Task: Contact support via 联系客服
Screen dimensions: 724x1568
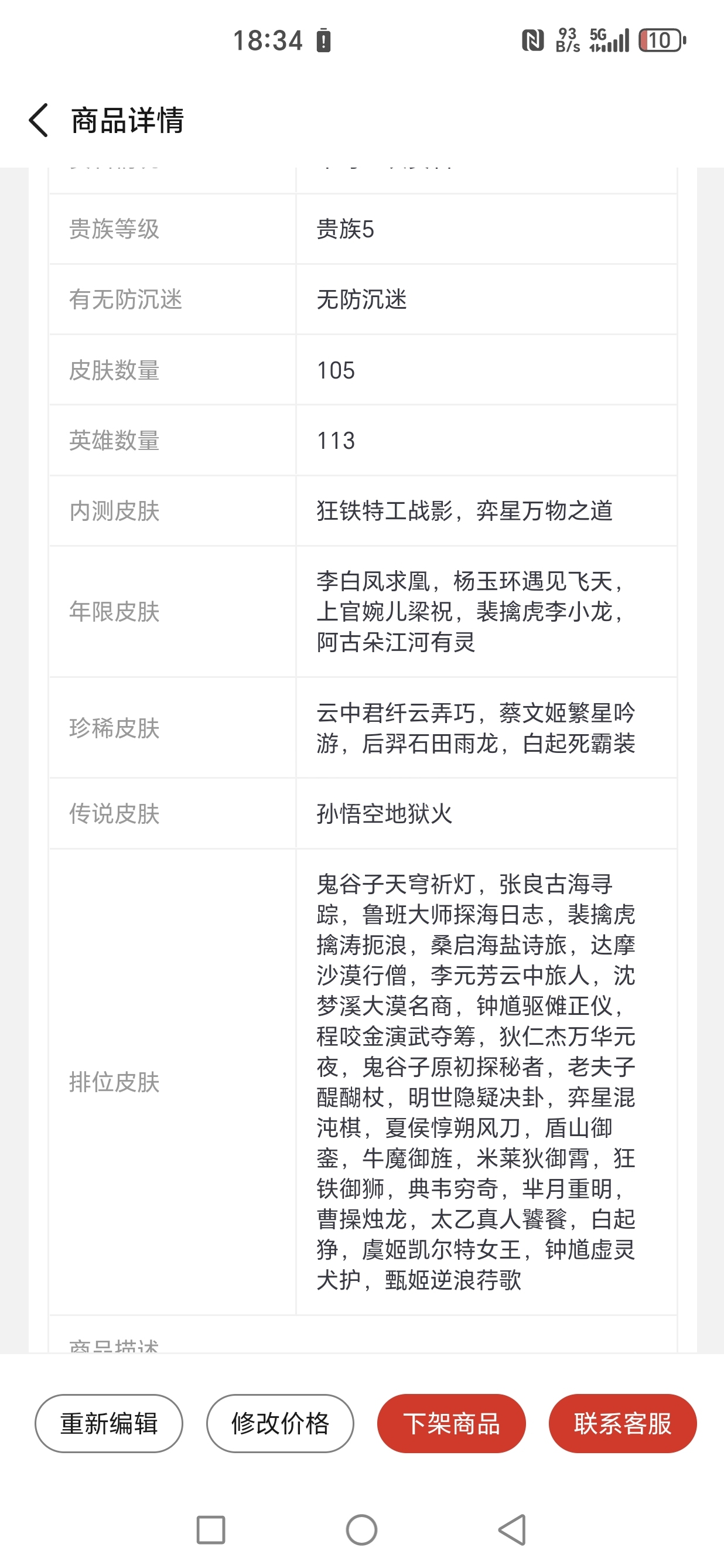Action: pos(623,1424)
